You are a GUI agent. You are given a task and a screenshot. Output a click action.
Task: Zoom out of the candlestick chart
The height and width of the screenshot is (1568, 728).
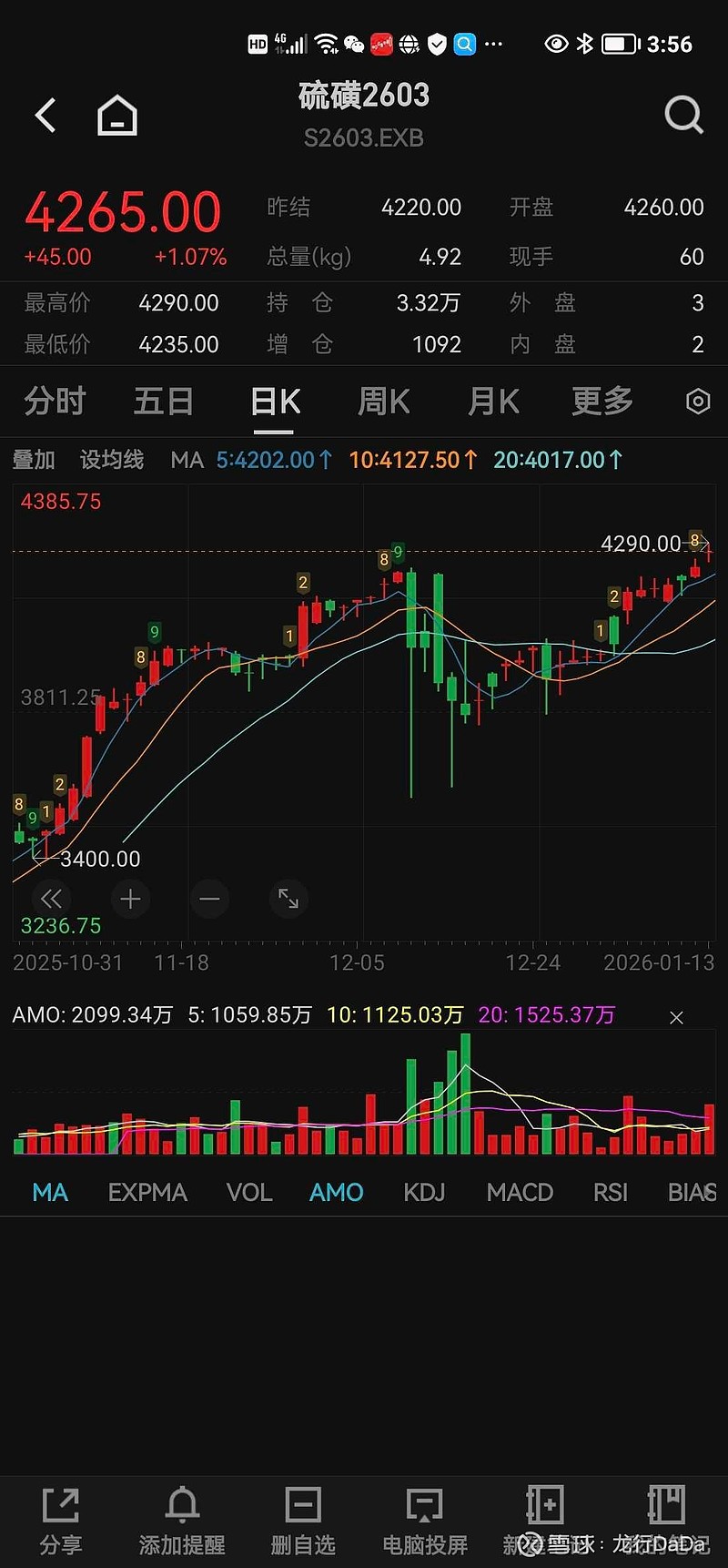(209, 899)
